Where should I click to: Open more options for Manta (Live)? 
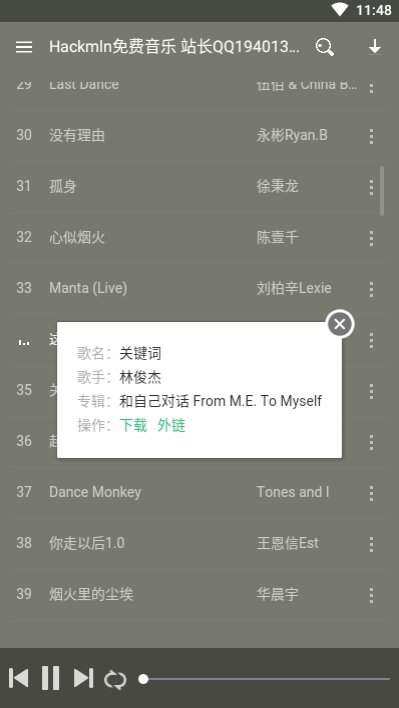pos(371,289)
